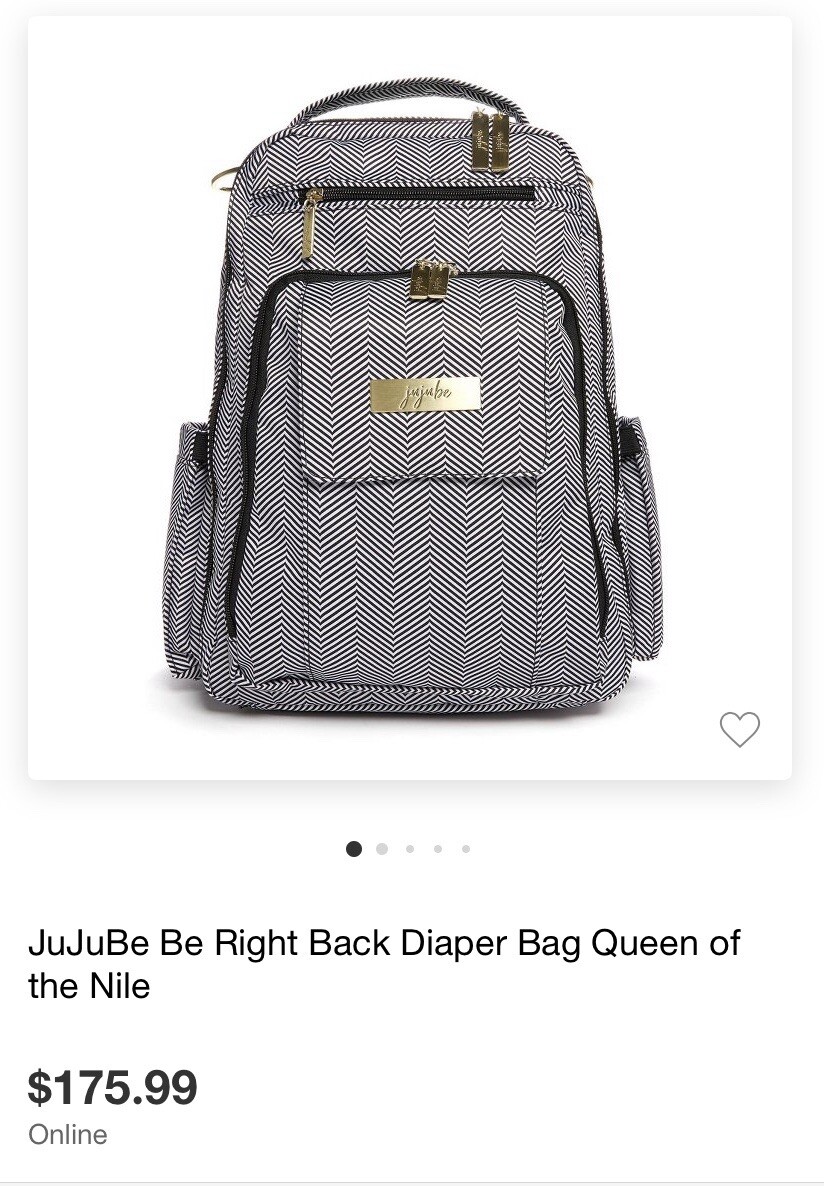Click the product image carousel area
The height and width of the screenshot is (1186, 824).
coord(410,400)
